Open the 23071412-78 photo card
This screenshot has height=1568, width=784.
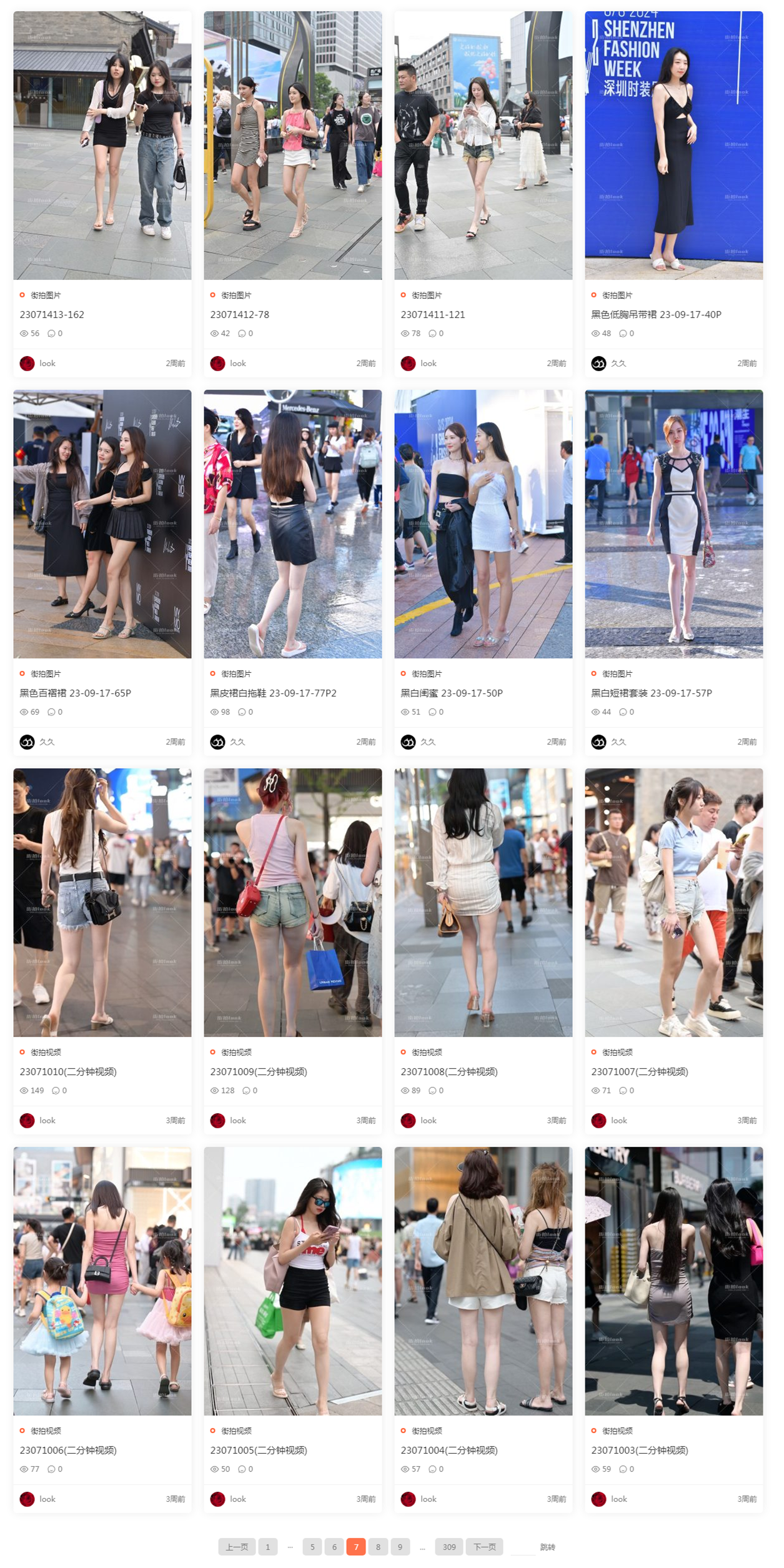click(239, 314)
